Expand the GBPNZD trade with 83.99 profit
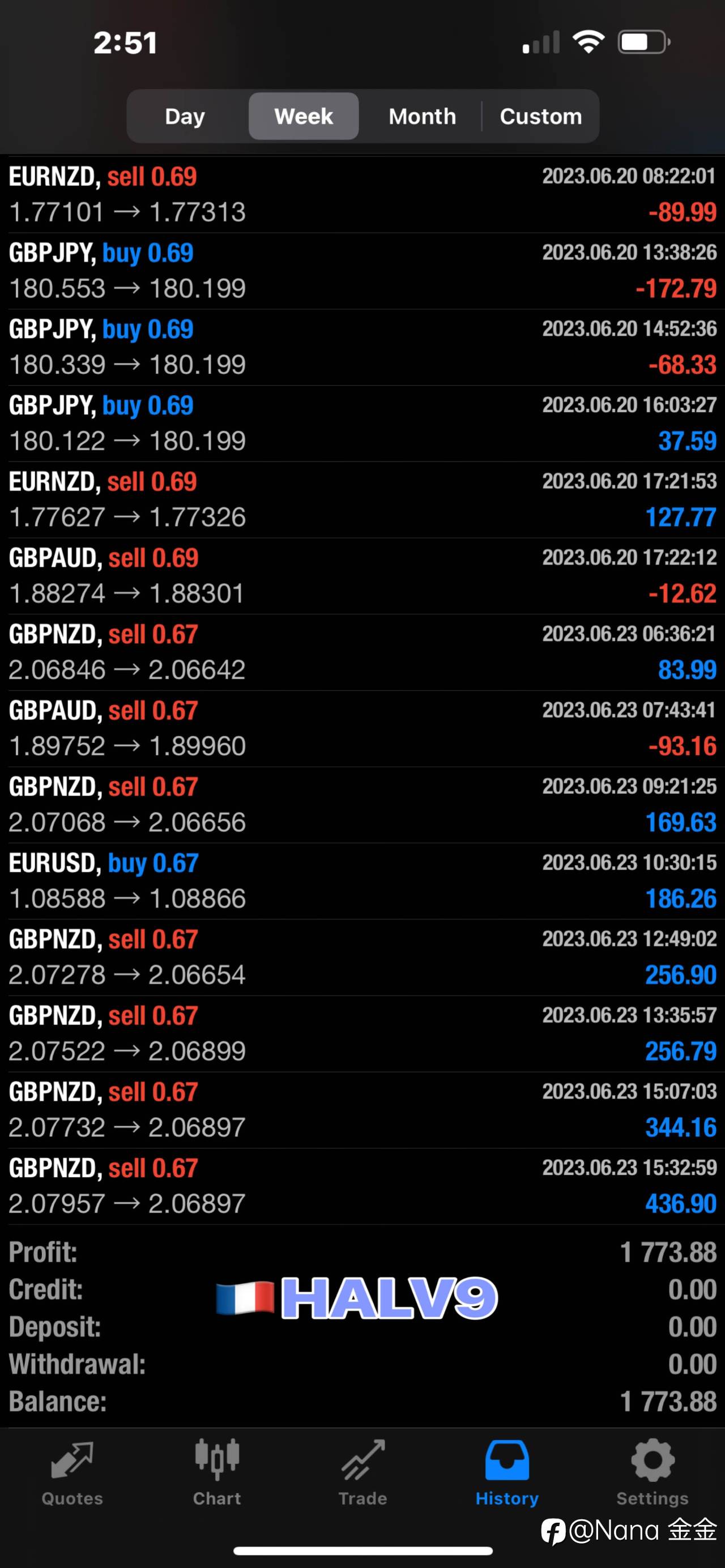The image size is (725, 1568). pos(362,652)
